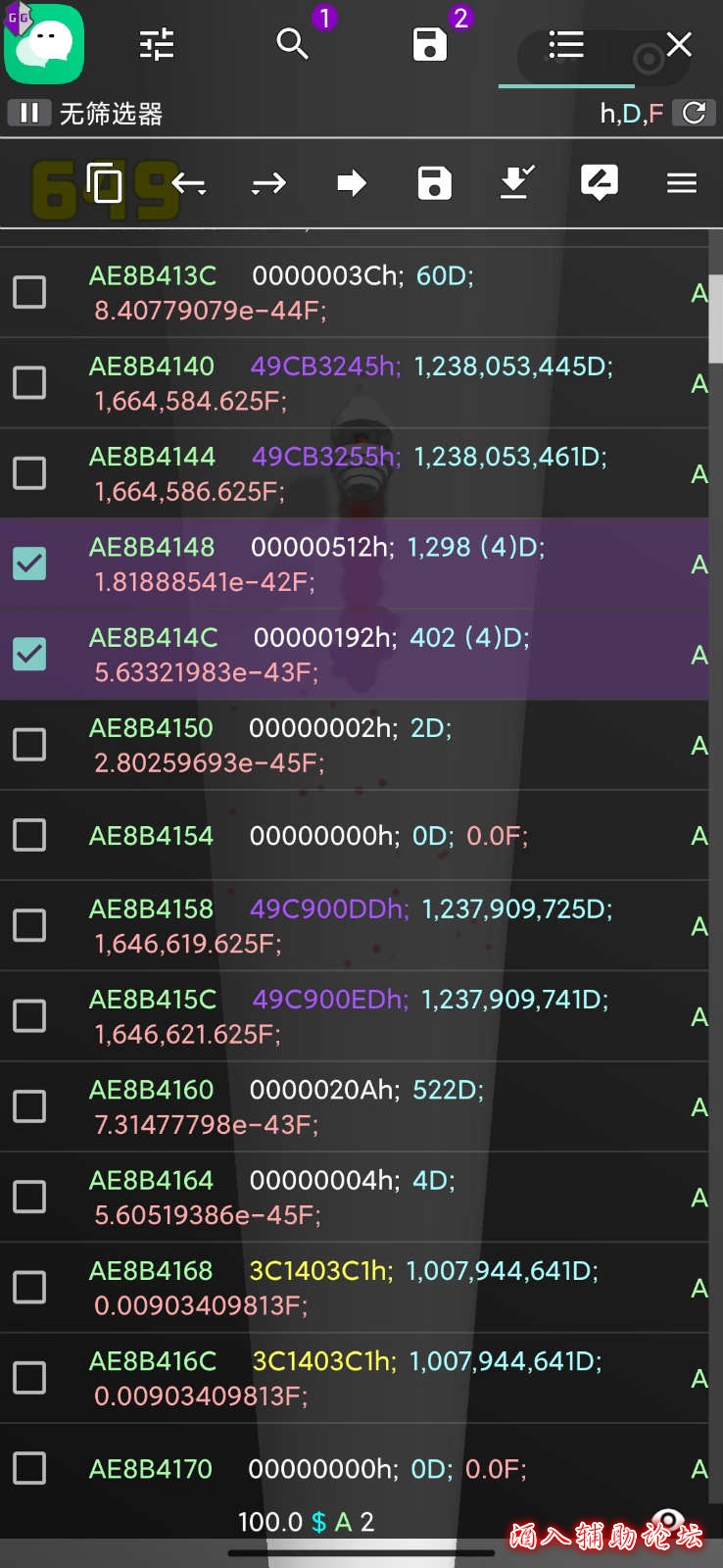Image resolution: width=723 pixels, height=1568 pixels.
Task: Check the box for address AE8B413C
Action: pyautogui.click(x=29, y=292)
